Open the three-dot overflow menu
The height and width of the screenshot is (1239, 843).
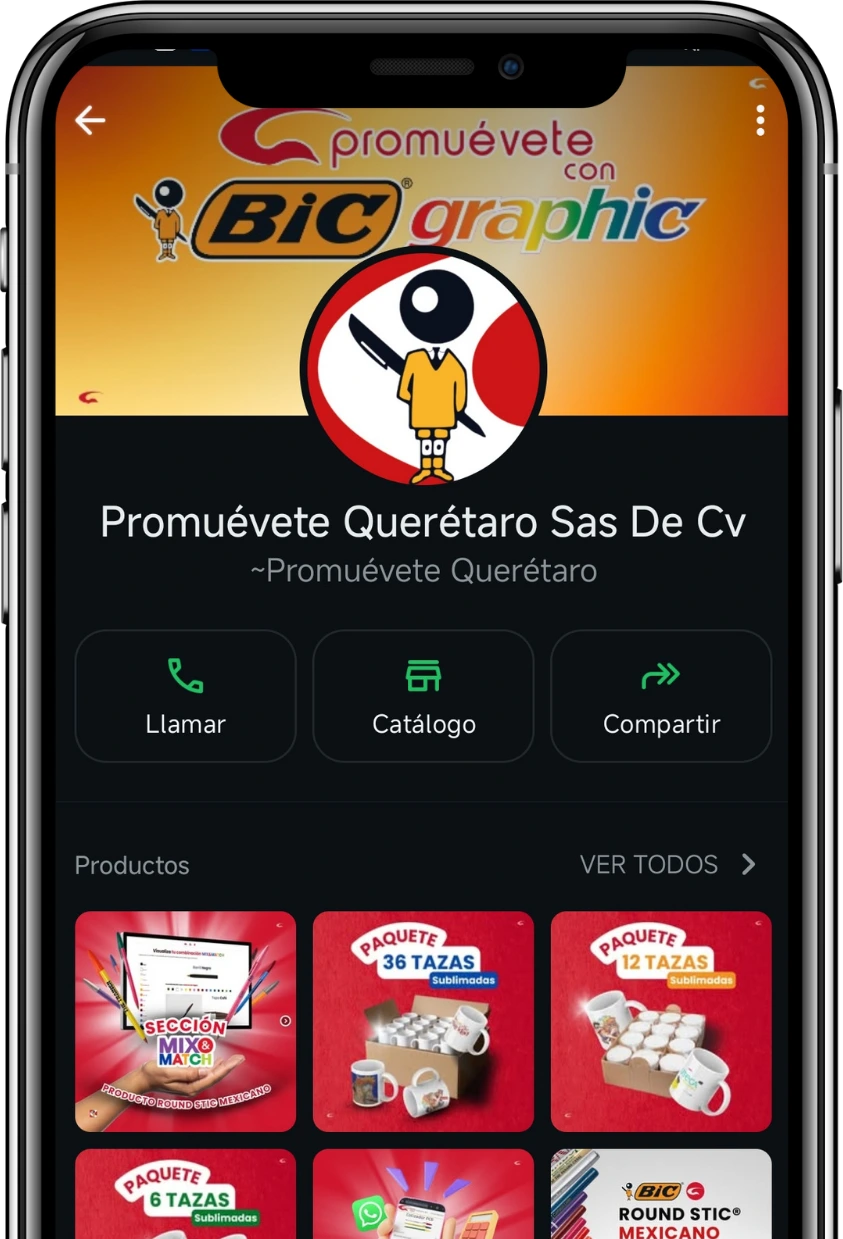pyautogui.click(x=760, y=121)
